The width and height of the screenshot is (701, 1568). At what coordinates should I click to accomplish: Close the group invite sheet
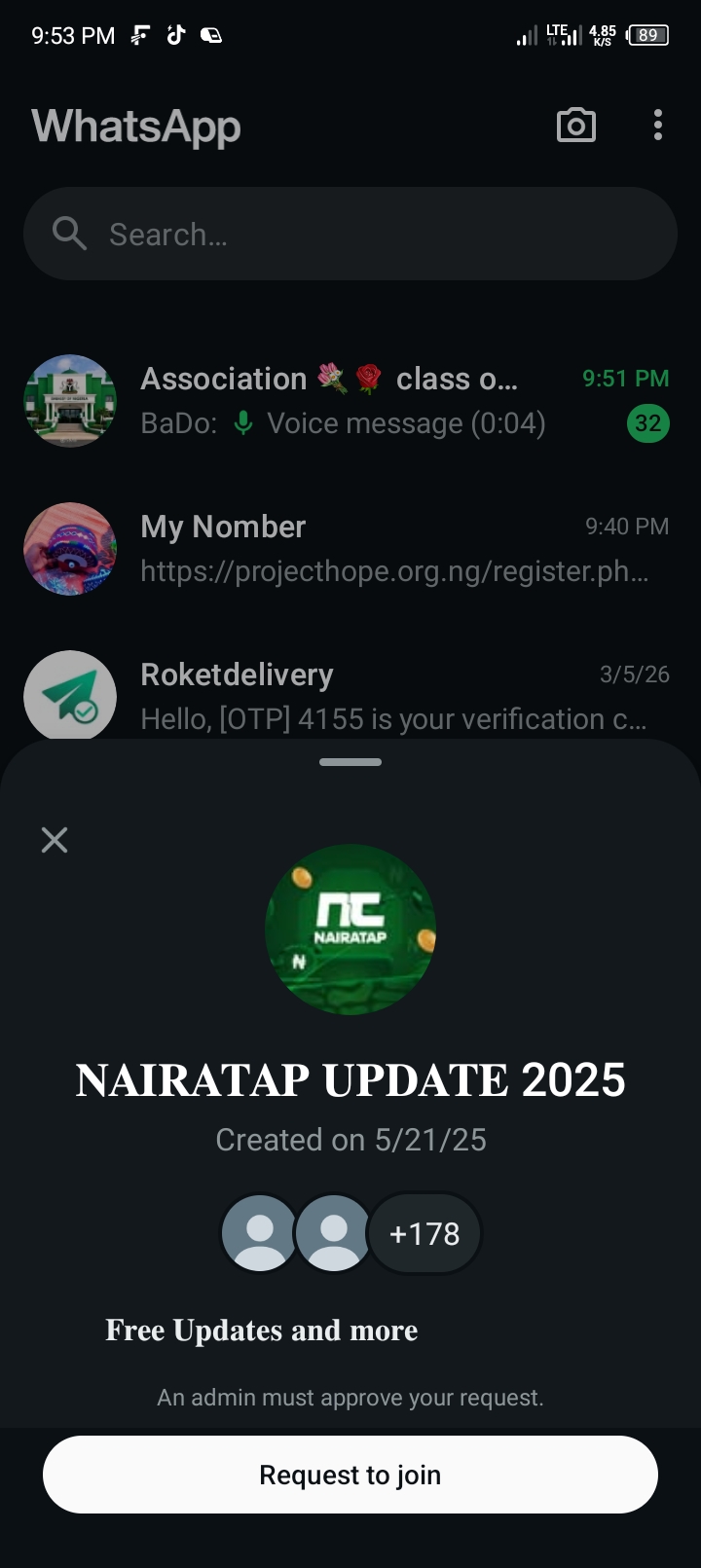(55, 840)
